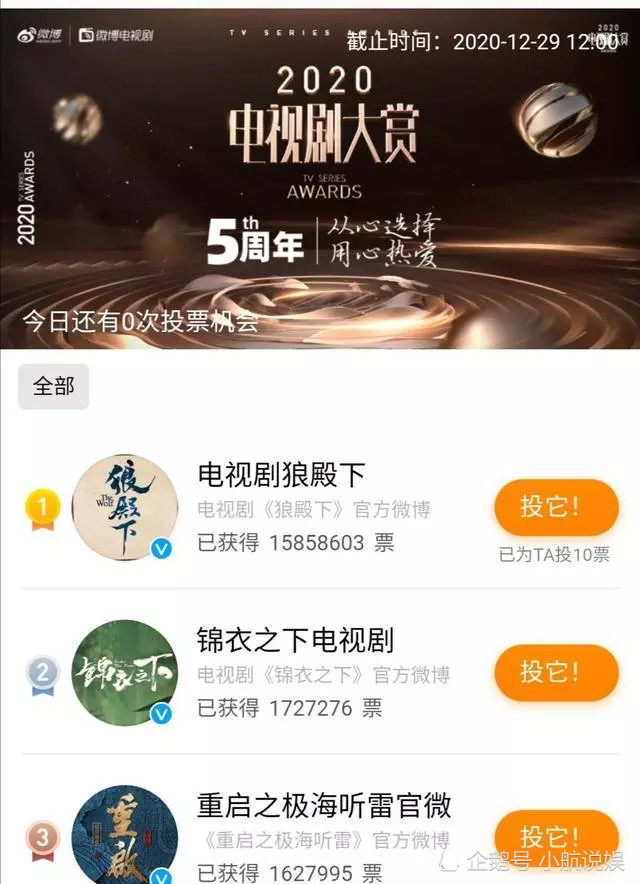640x884 pixels.
Task: Select the 全部 filter chip
Action: 54,386
